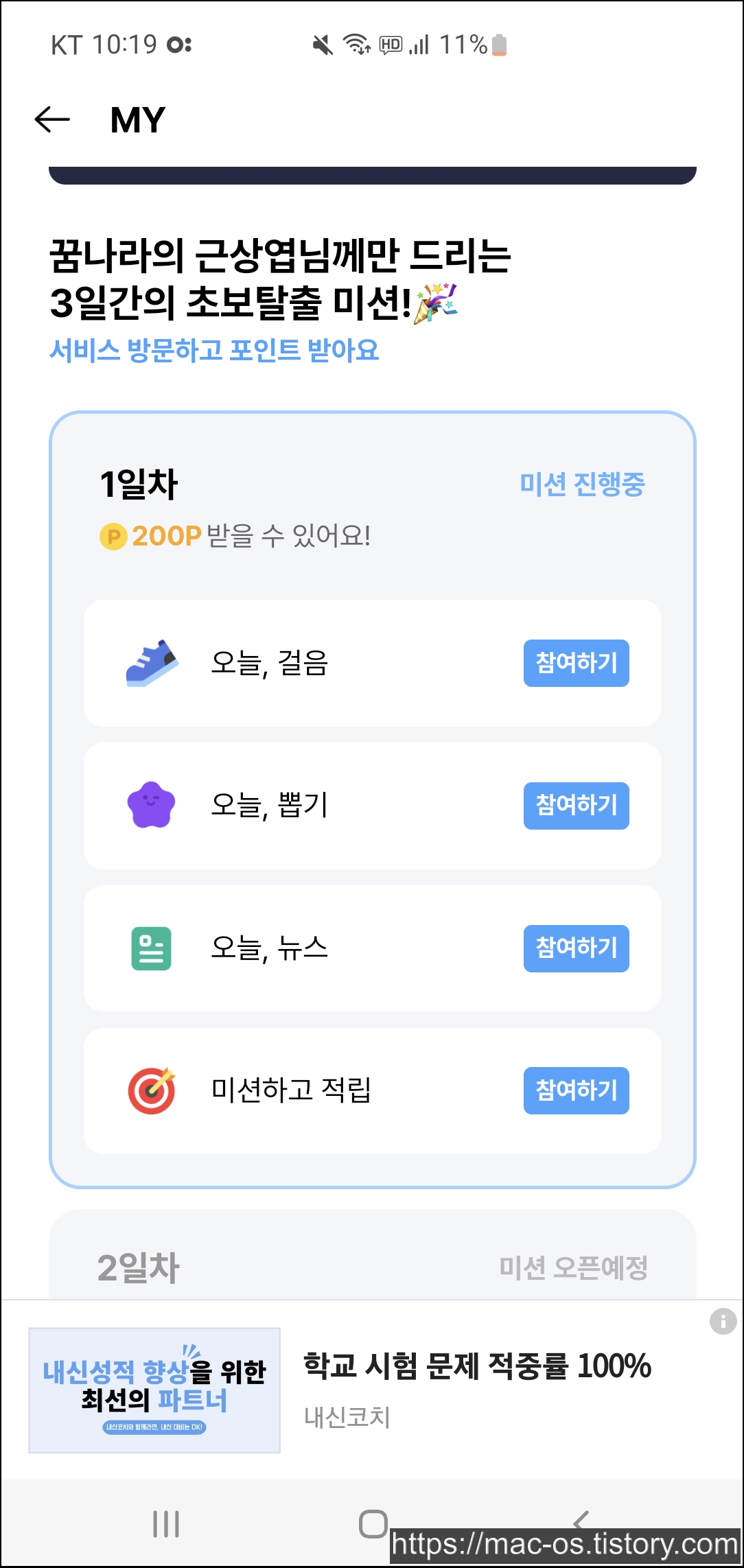Screen dimensions: 744x1568
Task: Go back with the top arrow
Action: tap(52, 119)
